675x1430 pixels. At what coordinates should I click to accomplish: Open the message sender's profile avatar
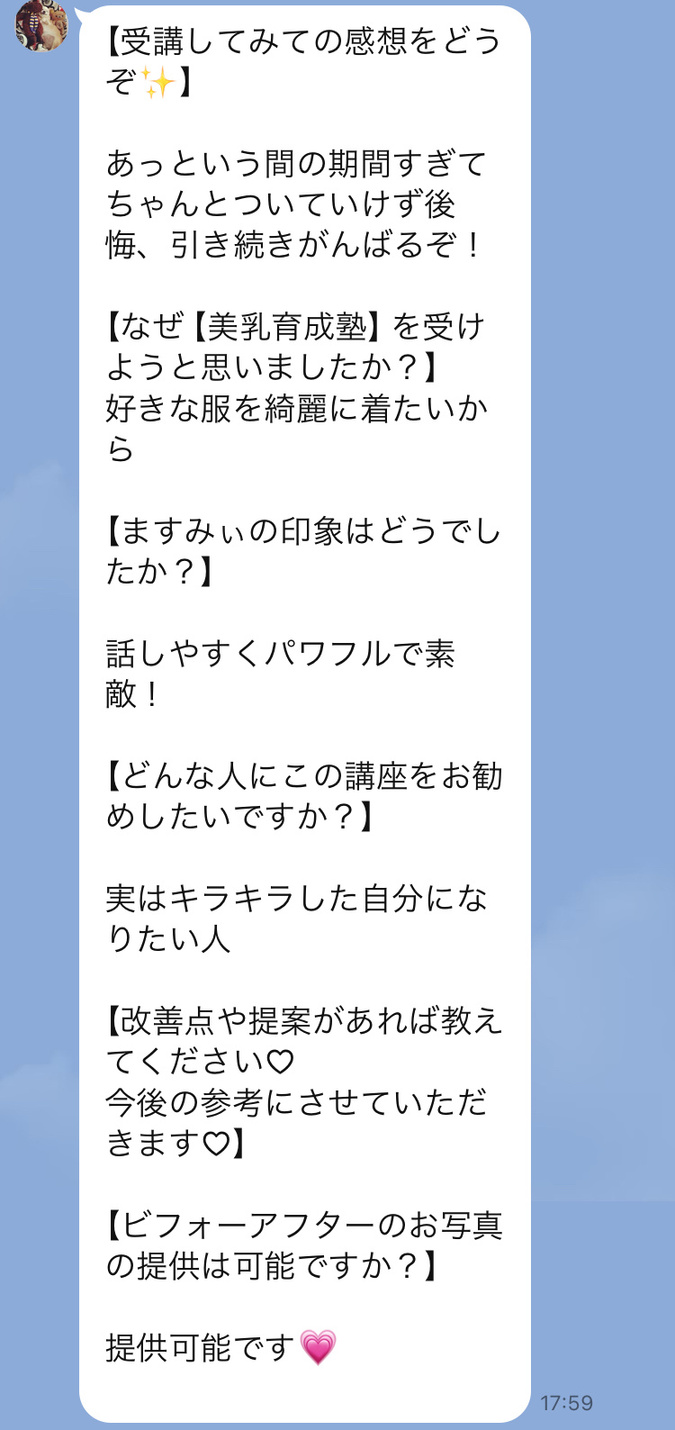40,24
